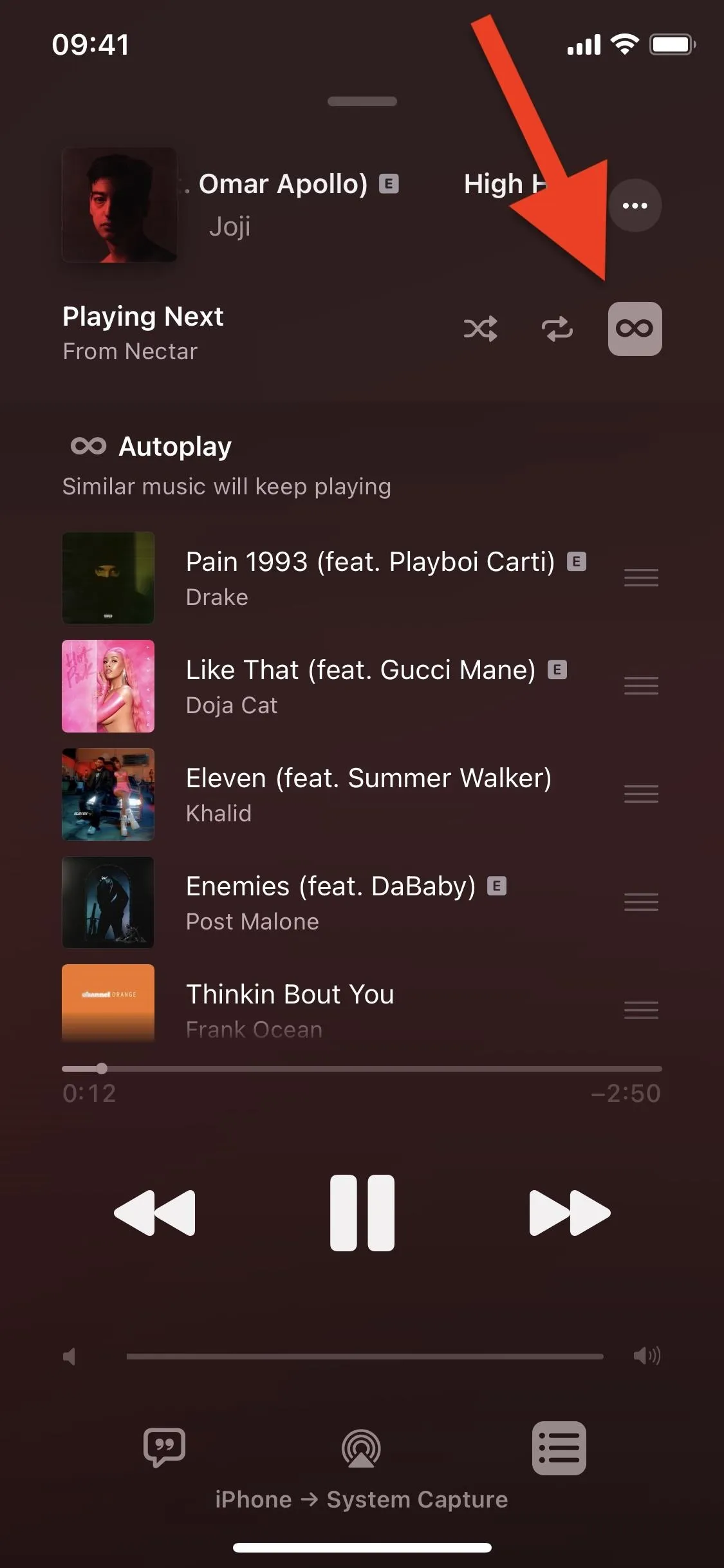Play Enemies by Post Malone
Viewport: 724px width, 1568px height.
pos(362,902)
